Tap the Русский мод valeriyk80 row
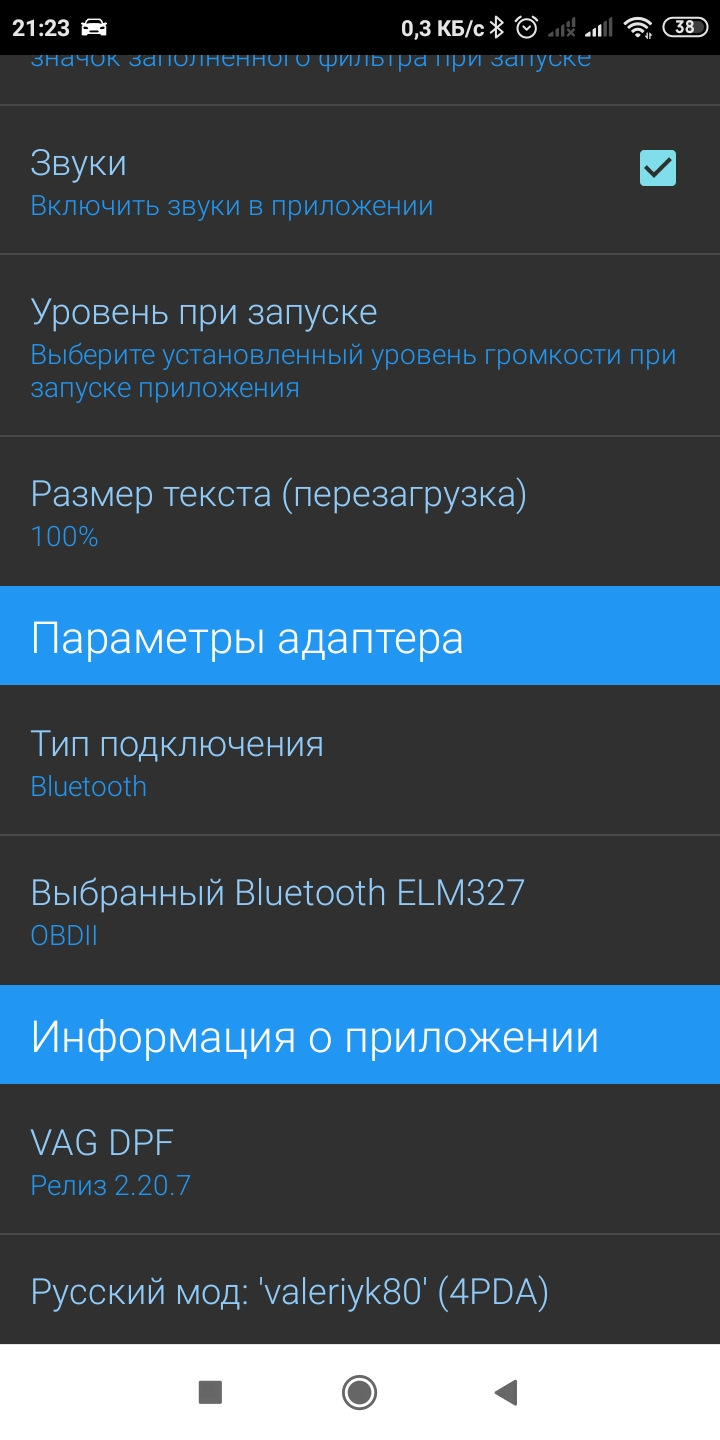The image size is (720, 1440). [360, 1290]
